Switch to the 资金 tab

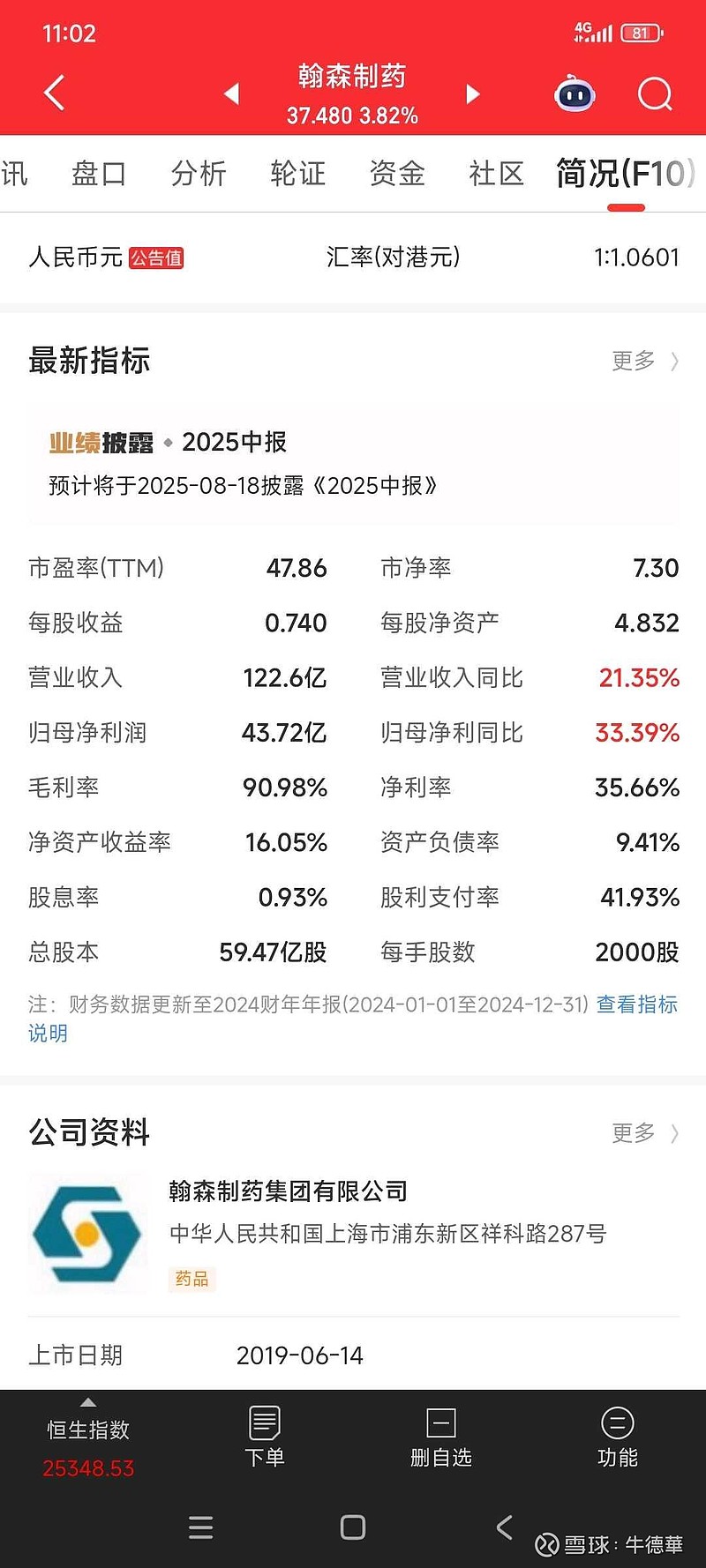point(398,174)
